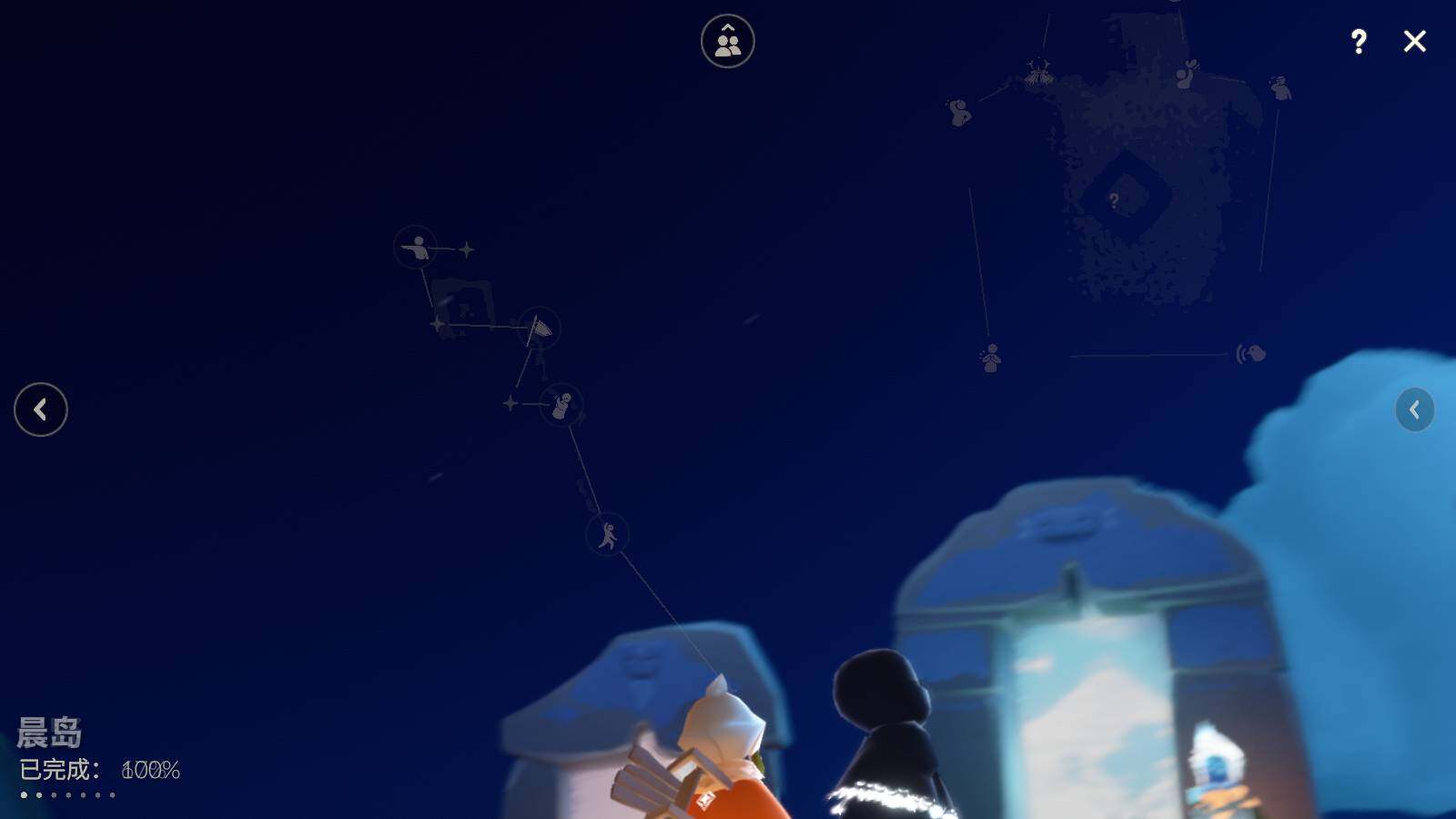Open the spirit node beside the star
The width and height of the screenshot is (1456, 819).
(561, 404)
